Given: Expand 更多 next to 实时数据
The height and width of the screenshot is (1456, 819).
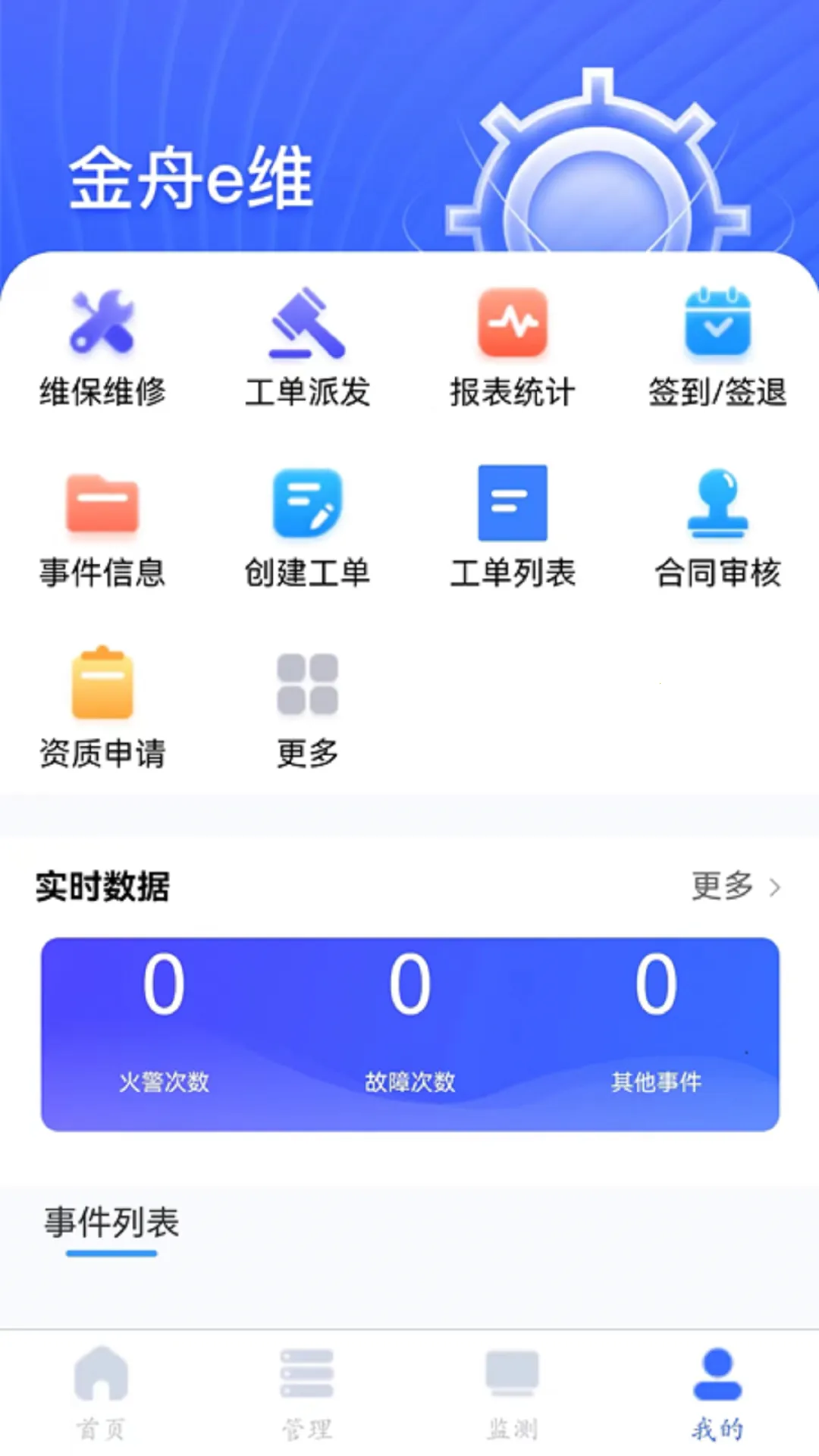Looking at the screenshot, I should point(732,887).
